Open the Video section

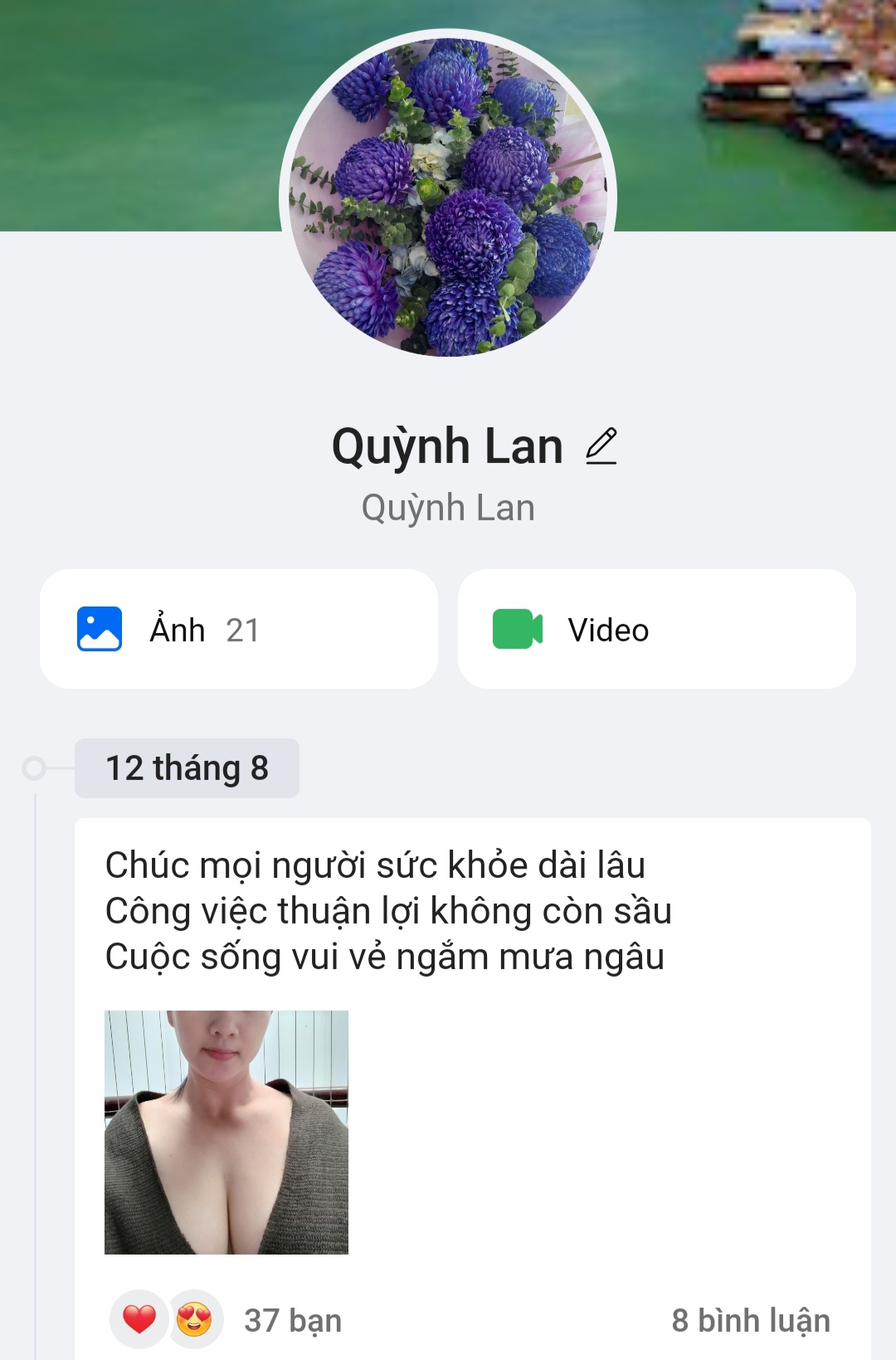(656, 630)
